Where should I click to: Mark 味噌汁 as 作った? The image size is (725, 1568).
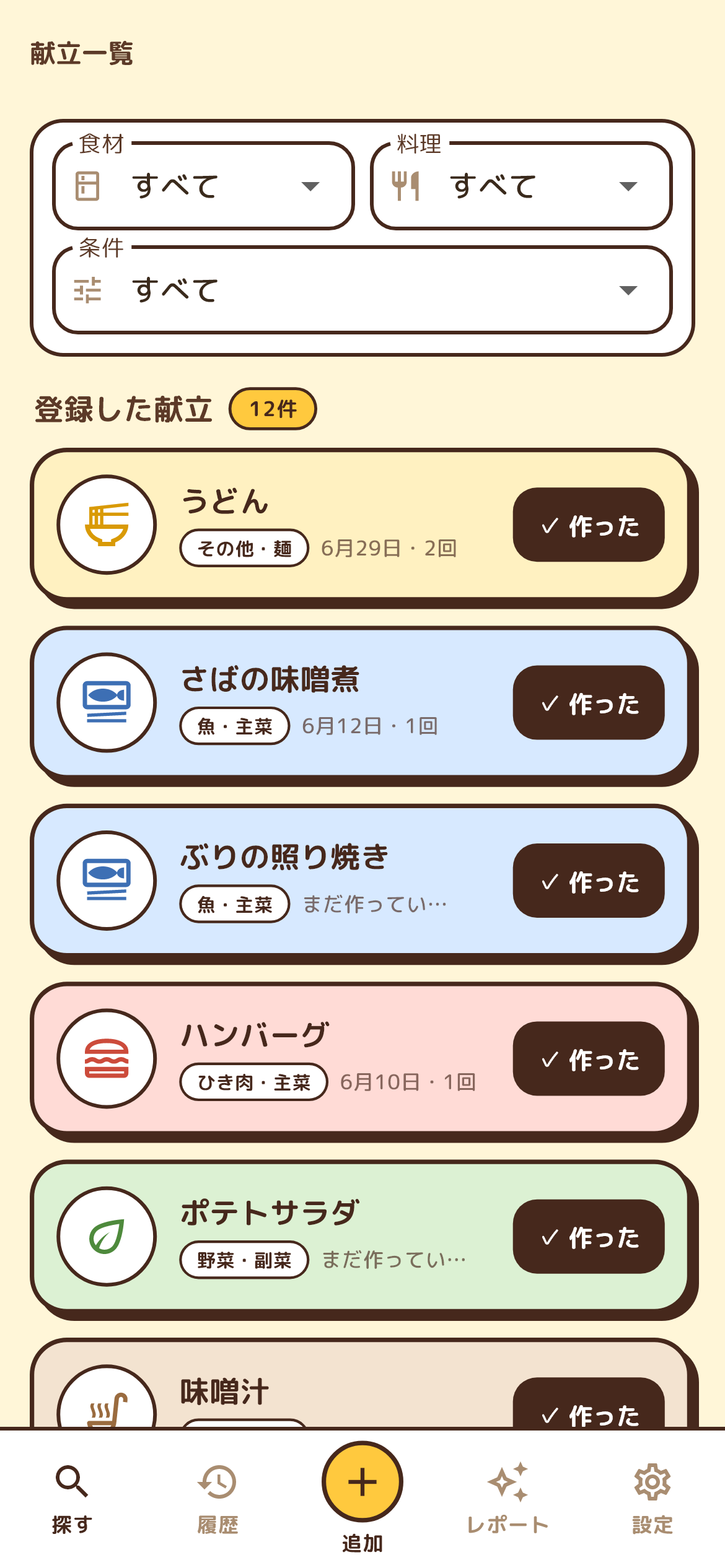(589, 1403)
